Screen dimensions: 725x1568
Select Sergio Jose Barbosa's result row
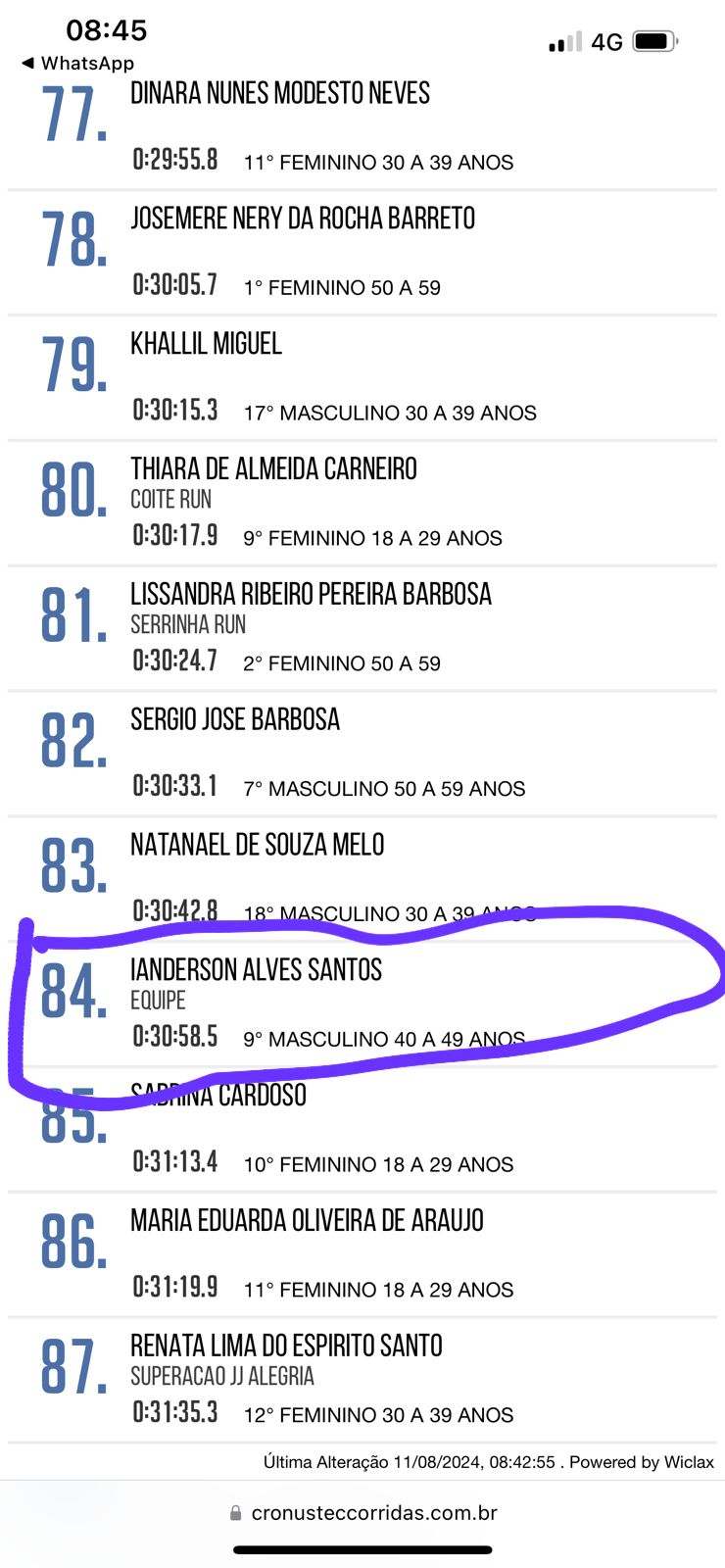[x=362, y=755]
